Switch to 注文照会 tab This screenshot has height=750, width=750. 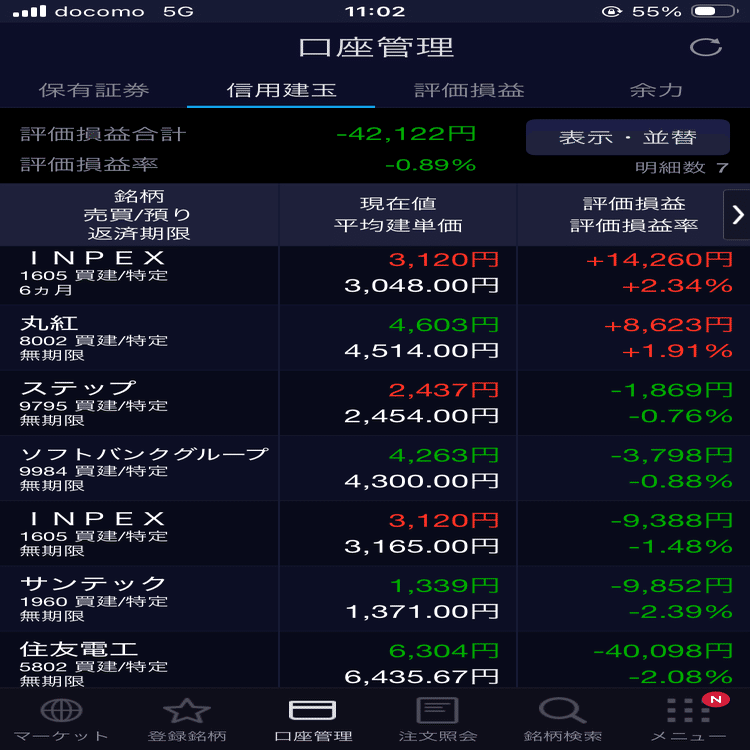tap(437, 720)
